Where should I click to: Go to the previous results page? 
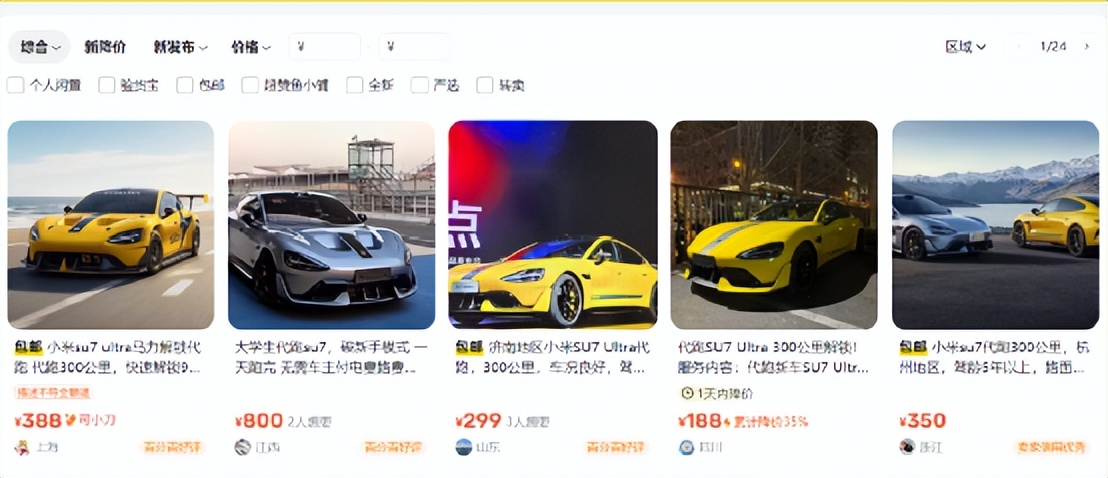click(x=1020, y=47)
